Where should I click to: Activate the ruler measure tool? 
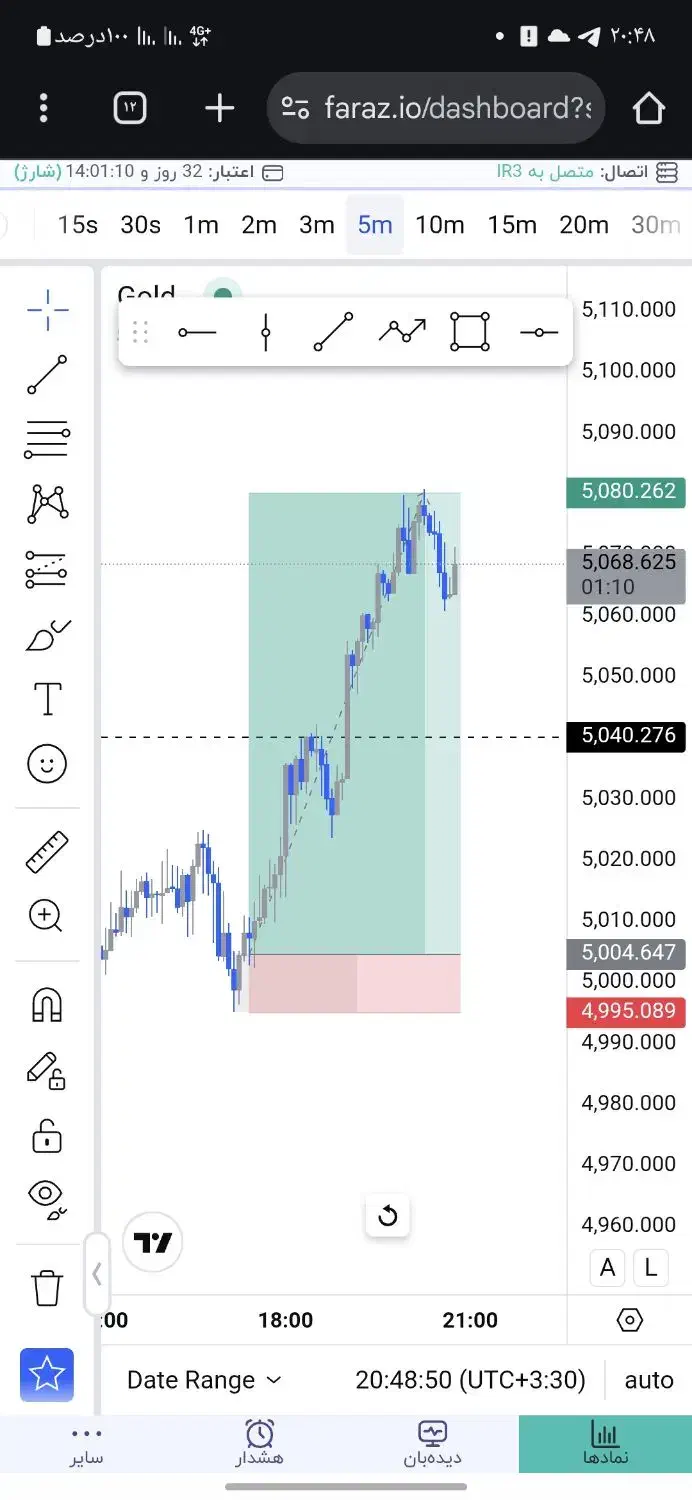click(x=47, y=852)
